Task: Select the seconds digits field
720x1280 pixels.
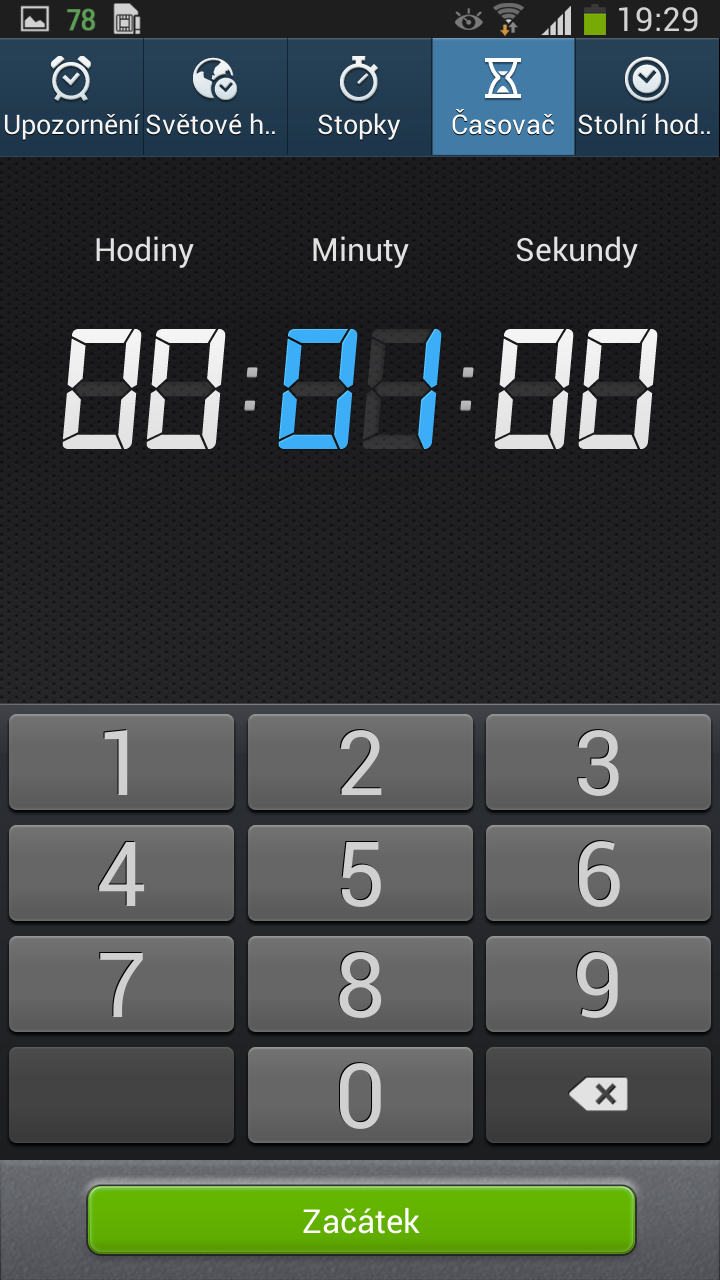Action: click(576, 388)
